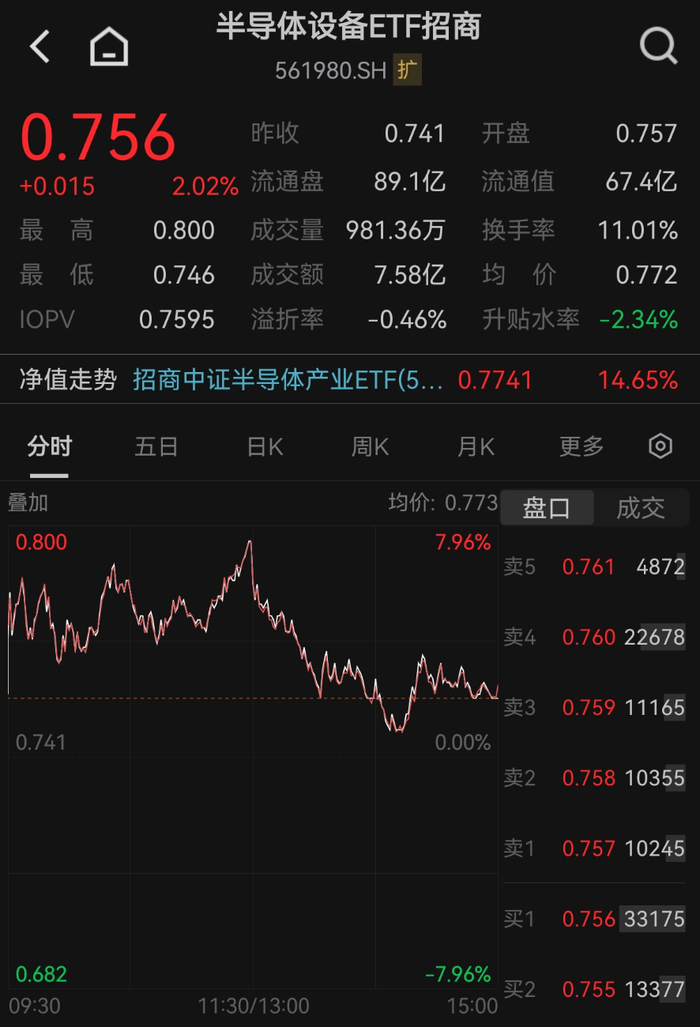Switch to the 五日 chart tab
This screenshot has width=700, height=1027.
coord(156,447)
